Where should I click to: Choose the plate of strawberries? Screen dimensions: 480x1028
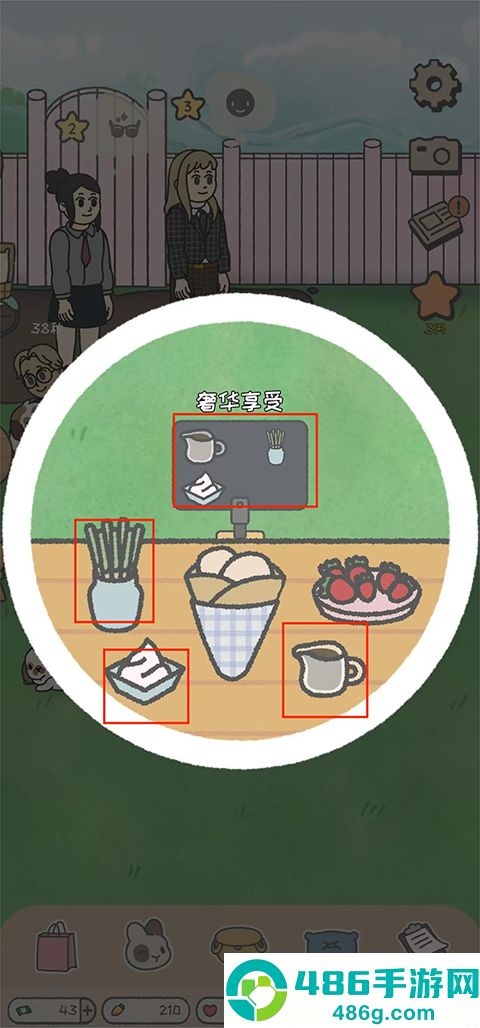tap(367, 588)
